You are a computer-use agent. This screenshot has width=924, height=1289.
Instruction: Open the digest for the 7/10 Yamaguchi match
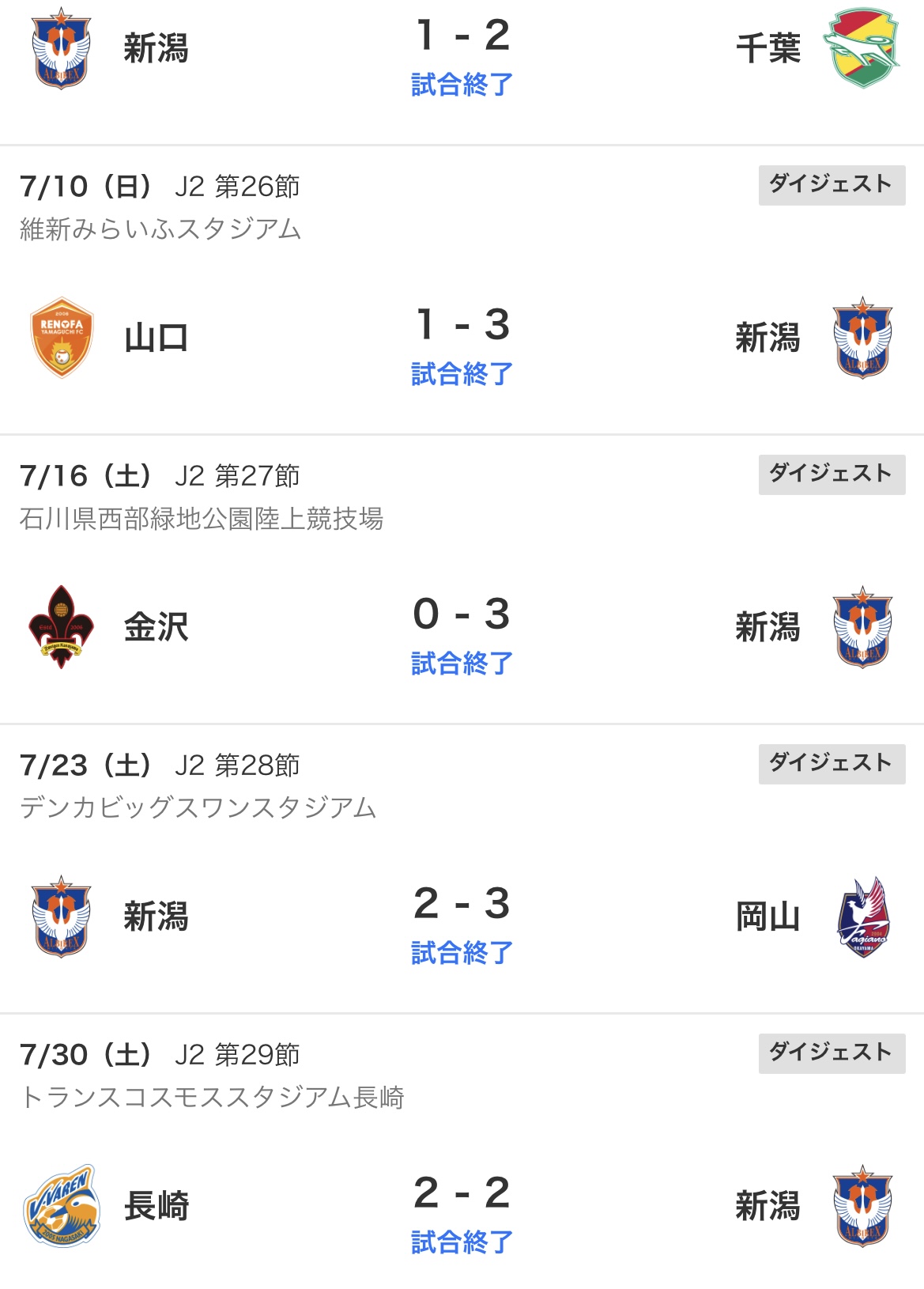[x=832, y=185]
